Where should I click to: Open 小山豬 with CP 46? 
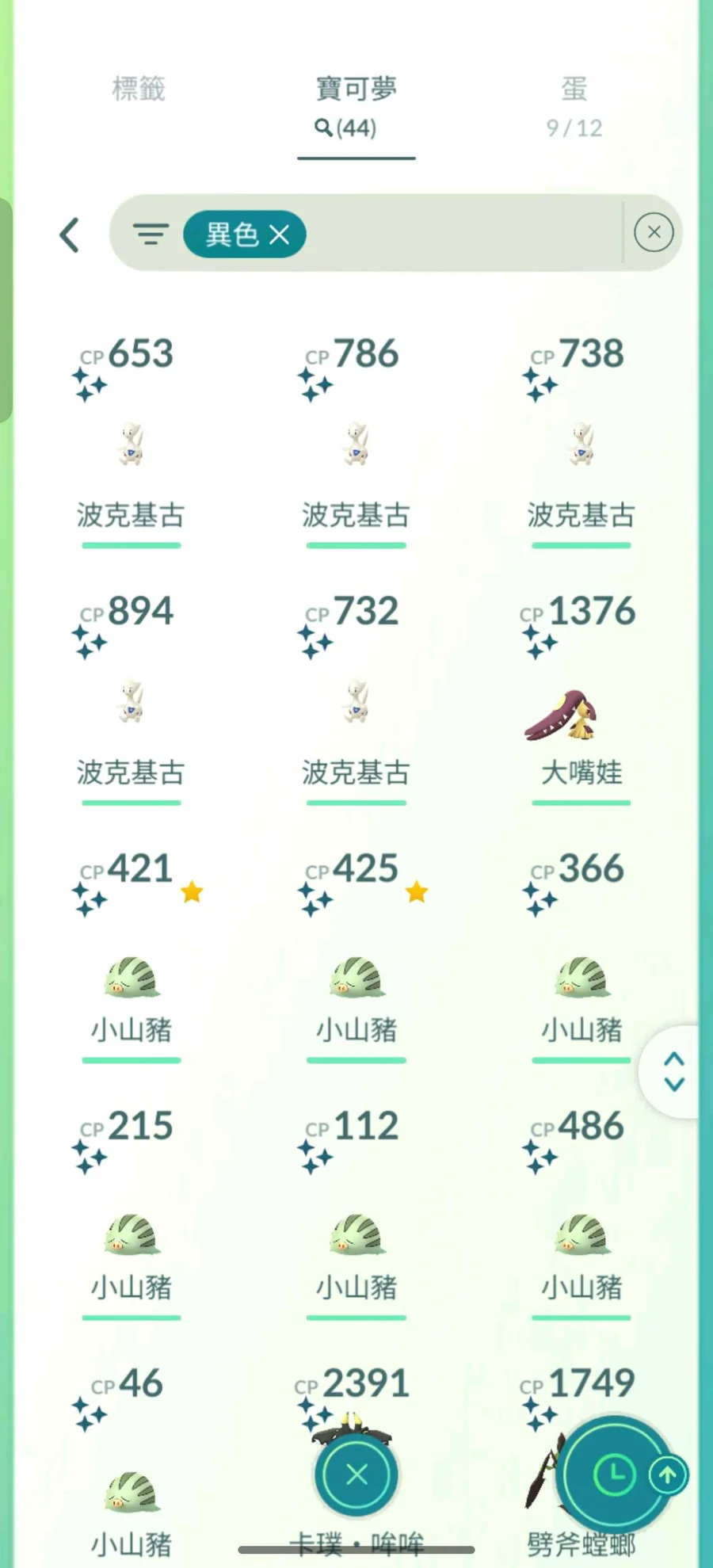pos(131,1491)
